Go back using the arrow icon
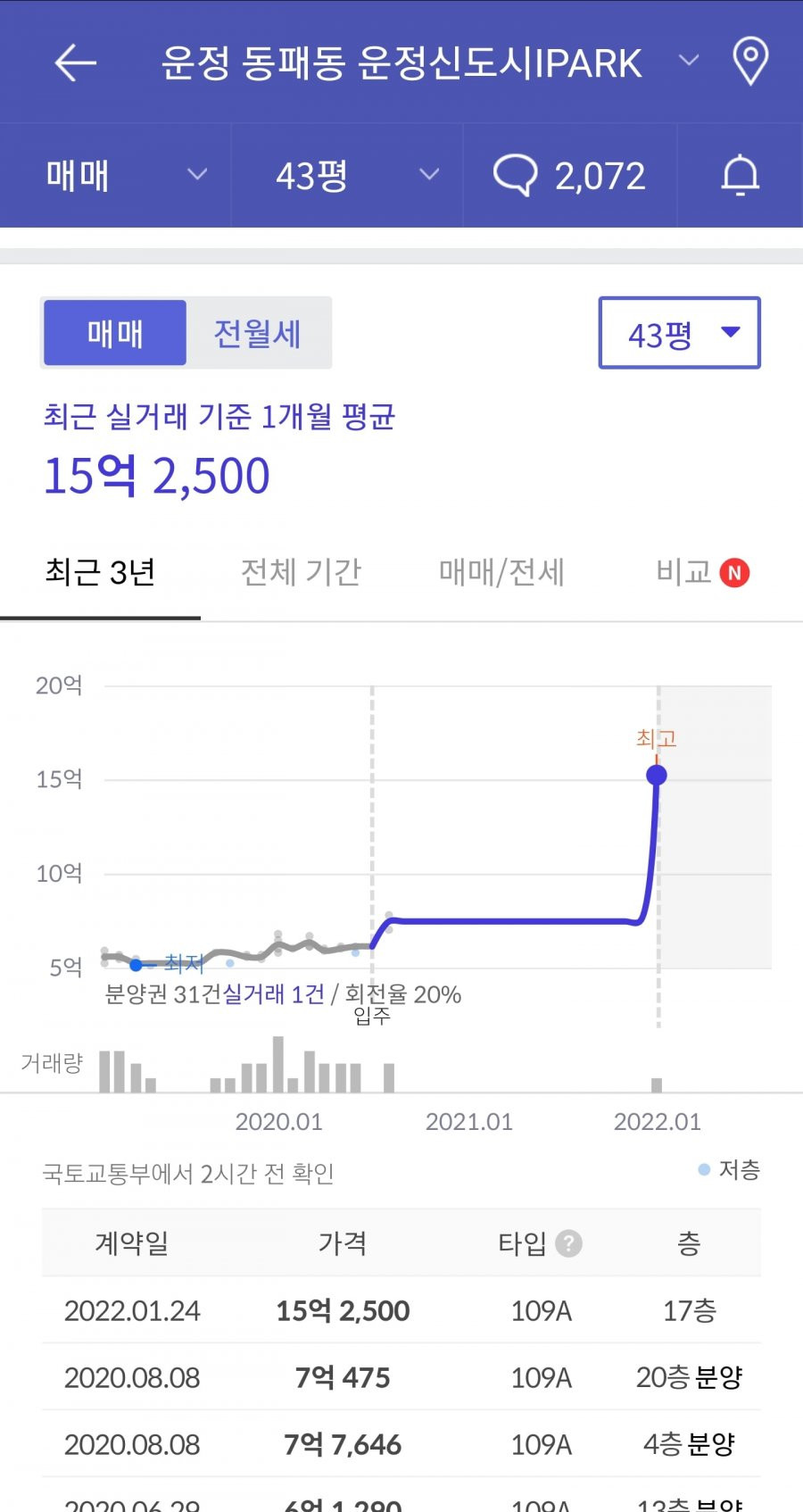Viewport: 803px width, 1512px height. [75, 62]
